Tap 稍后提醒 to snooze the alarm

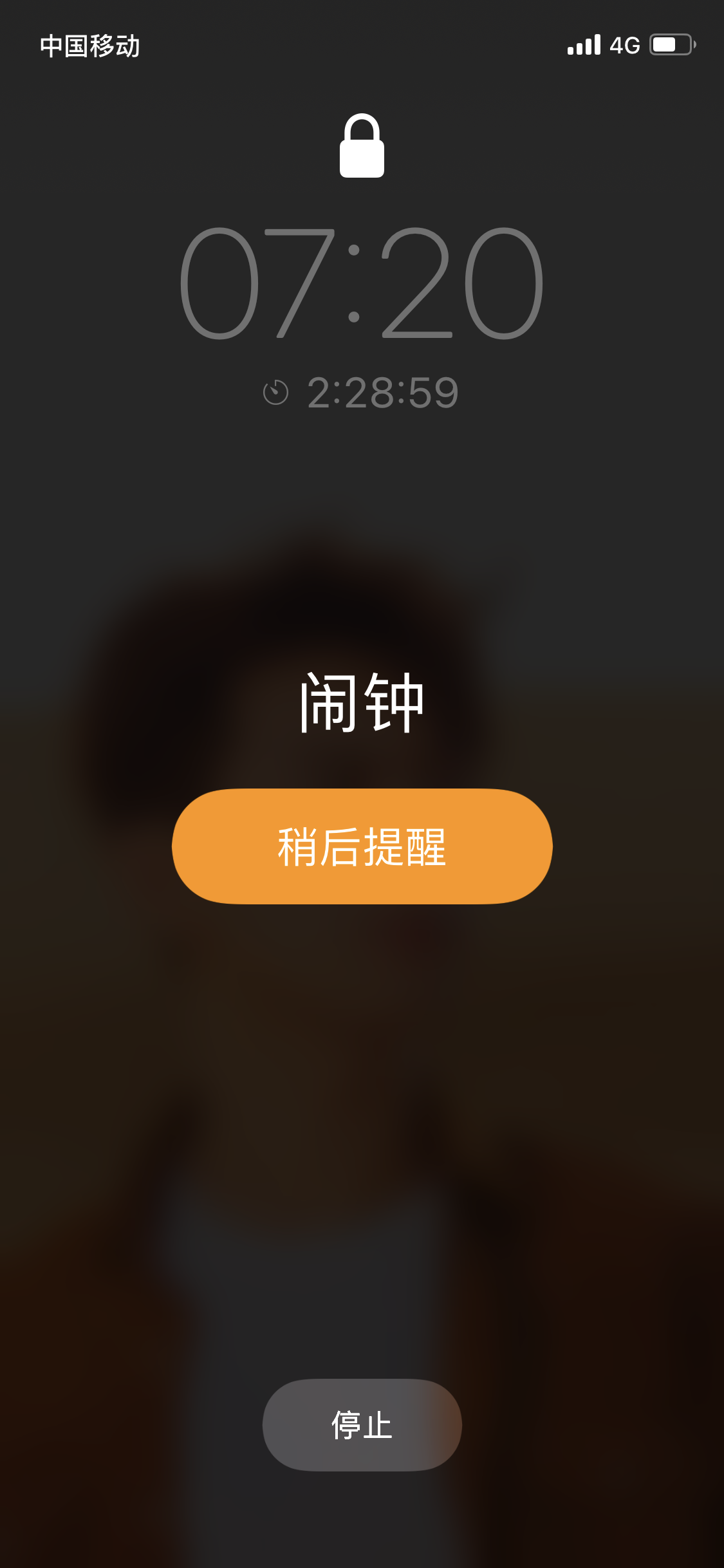pyautogui.click(x=362, y=846)
